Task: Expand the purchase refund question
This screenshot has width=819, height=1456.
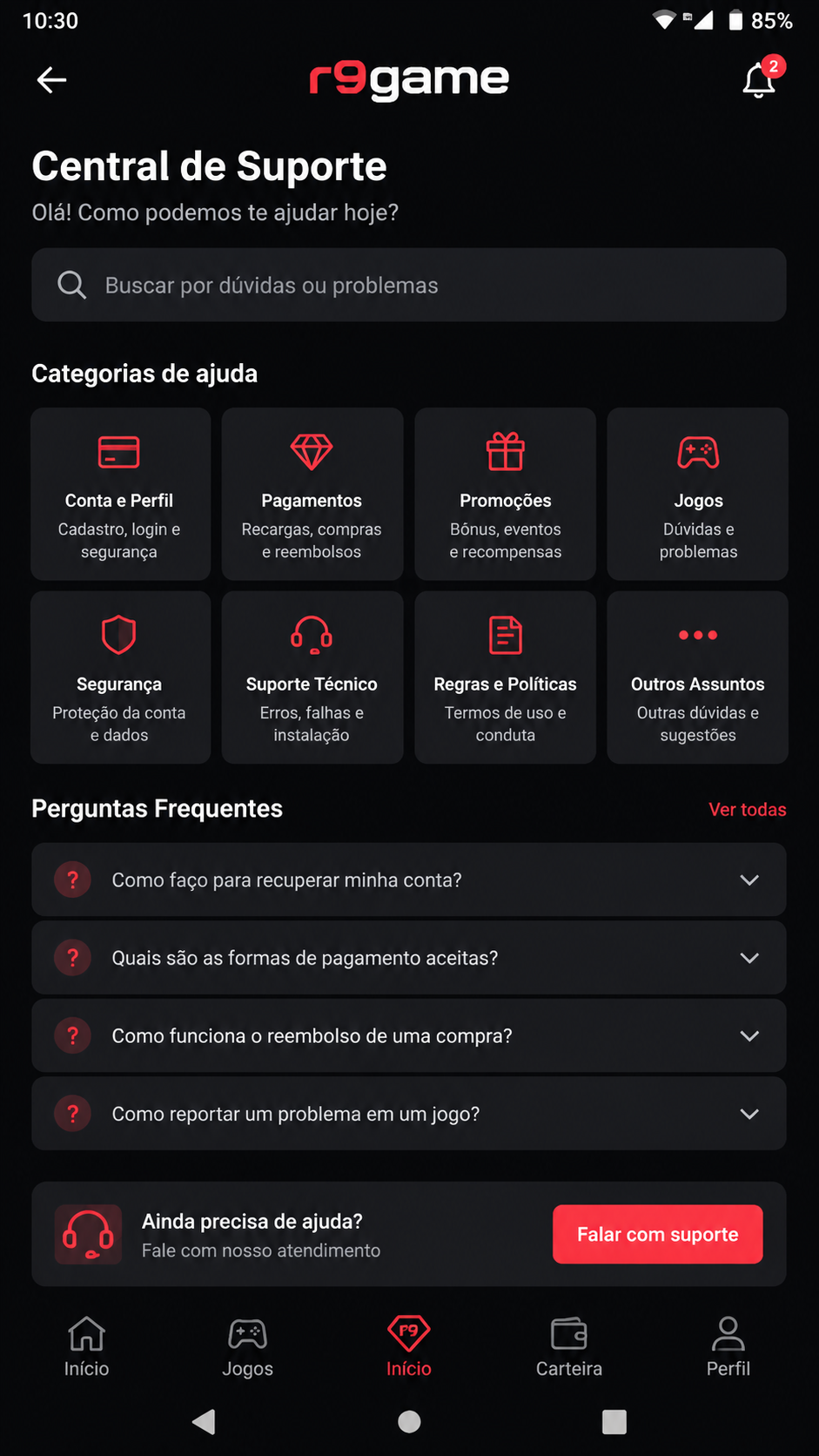Action: point(409,1035)
